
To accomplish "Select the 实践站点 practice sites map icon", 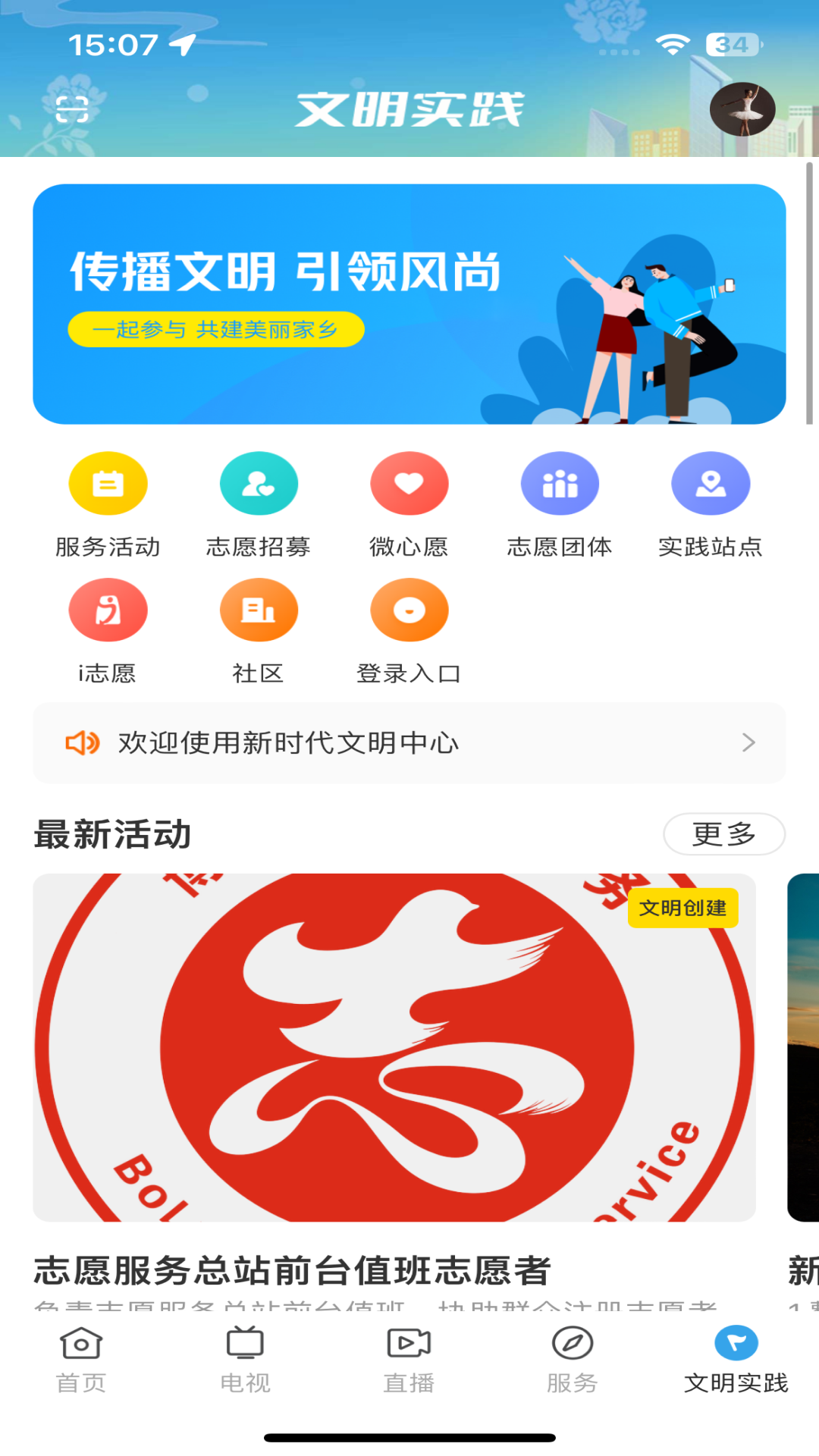I will click(x=711, y=483).
